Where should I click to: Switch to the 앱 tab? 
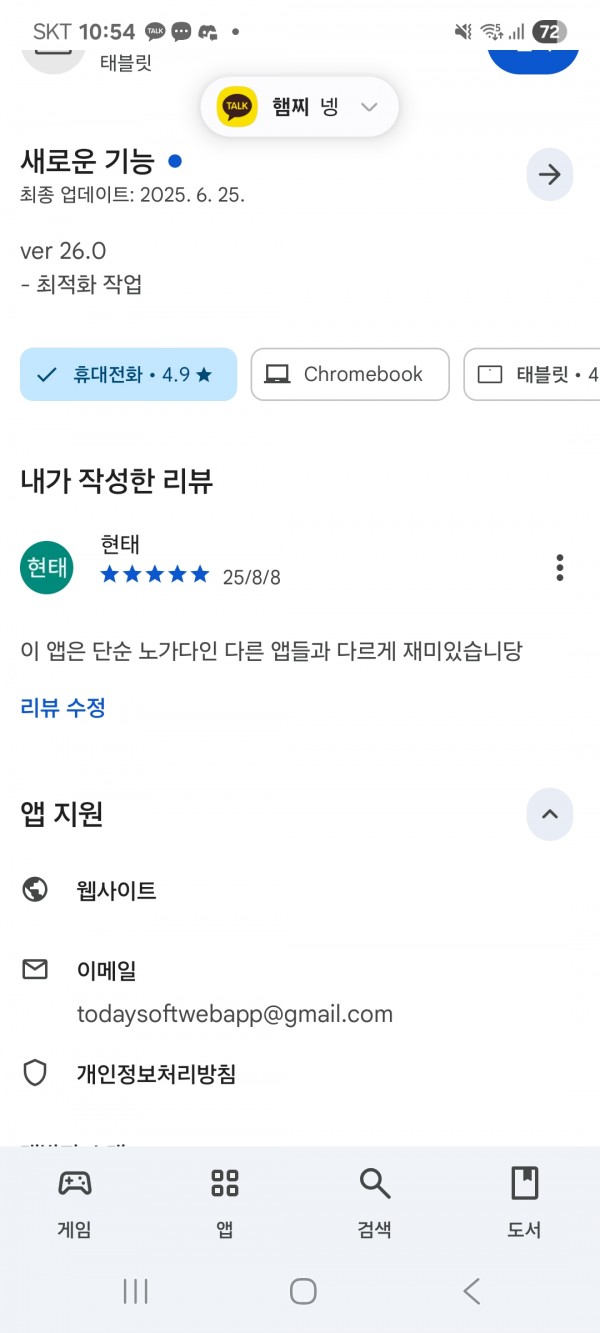225,1203
